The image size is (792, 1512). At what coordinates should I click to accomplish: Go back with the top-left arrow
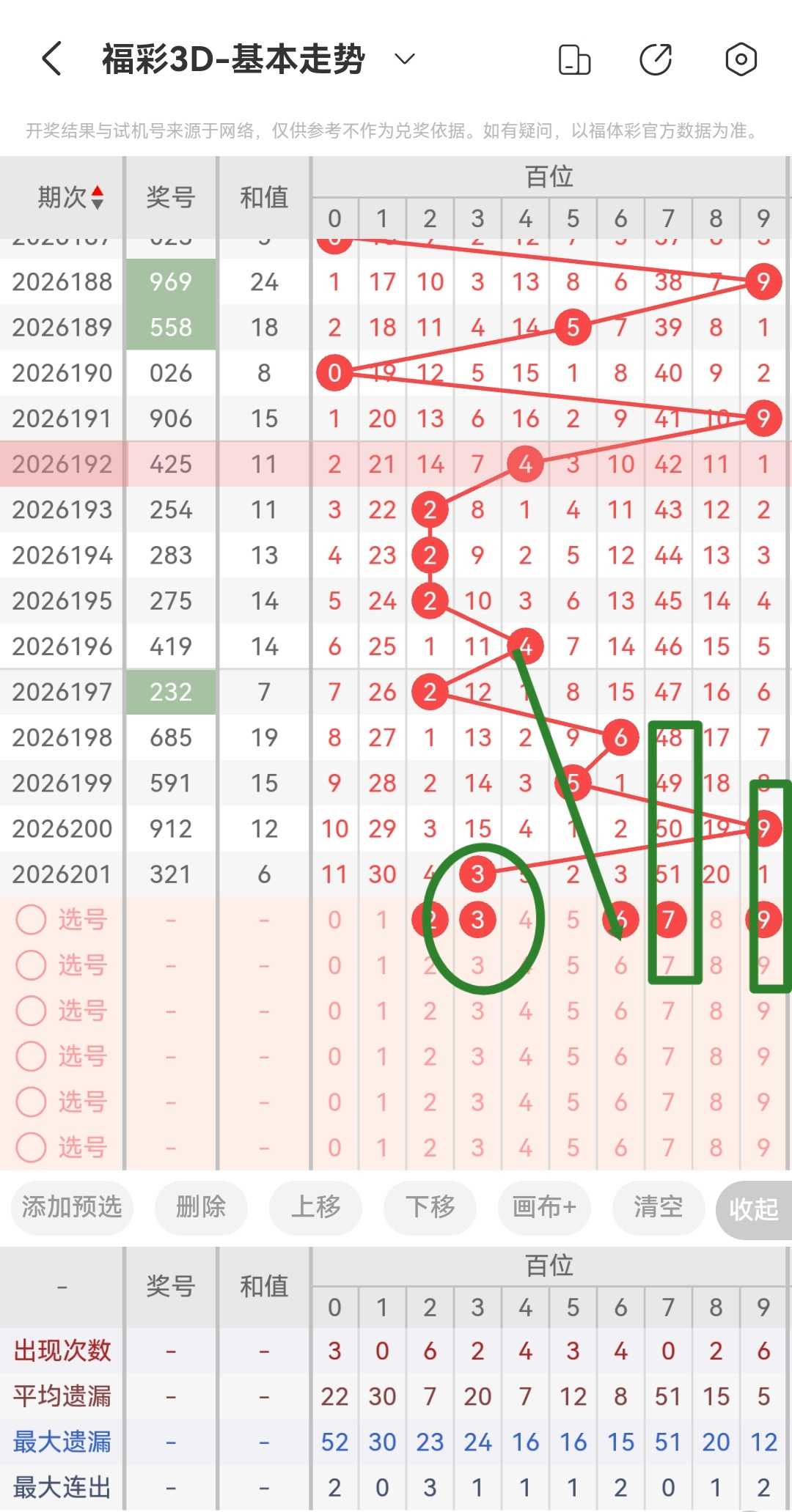[x=51, y=59]
